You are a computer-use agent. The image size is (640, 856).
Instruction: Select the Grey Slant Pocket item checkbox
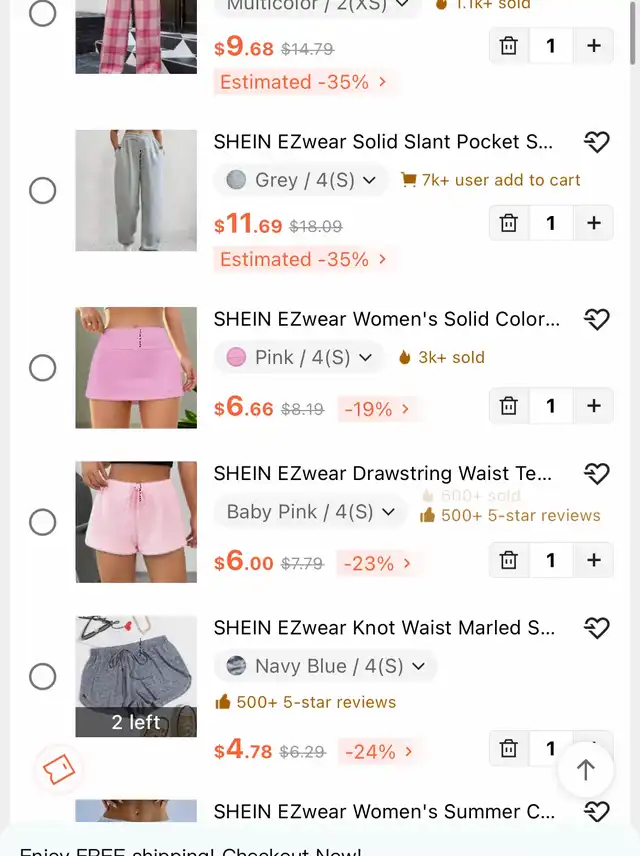(42, 190)
